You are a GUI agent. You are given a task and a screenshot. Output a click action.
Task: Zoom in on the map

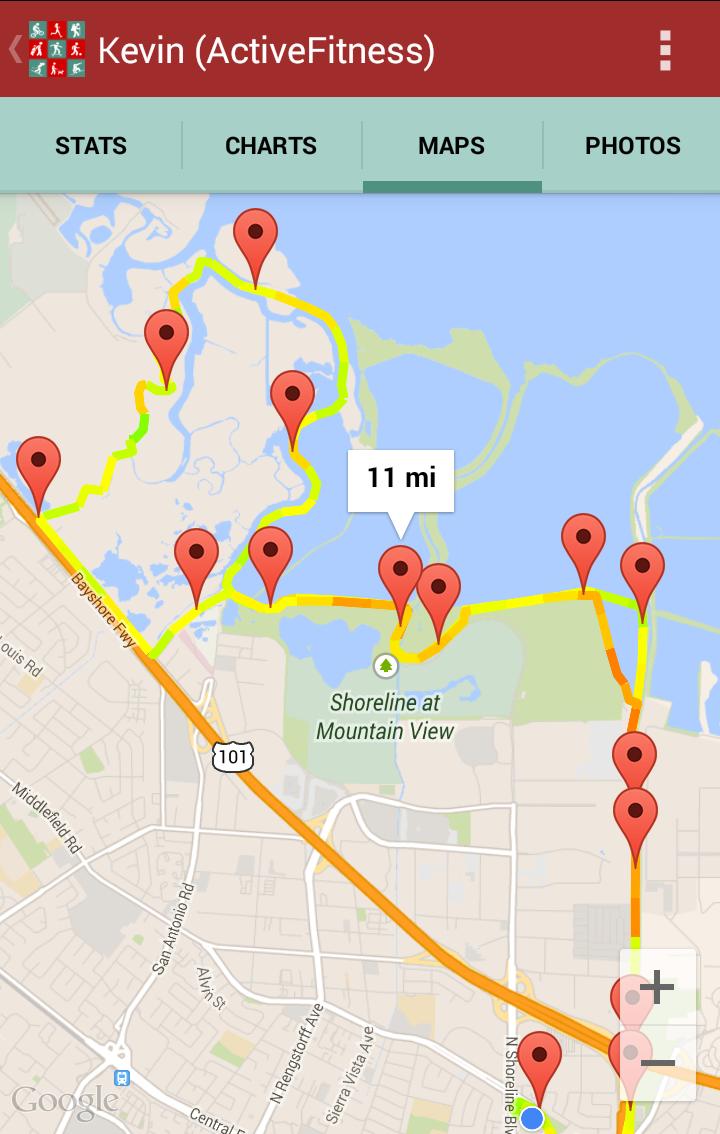pyautogui.click(x=657, y=987)
